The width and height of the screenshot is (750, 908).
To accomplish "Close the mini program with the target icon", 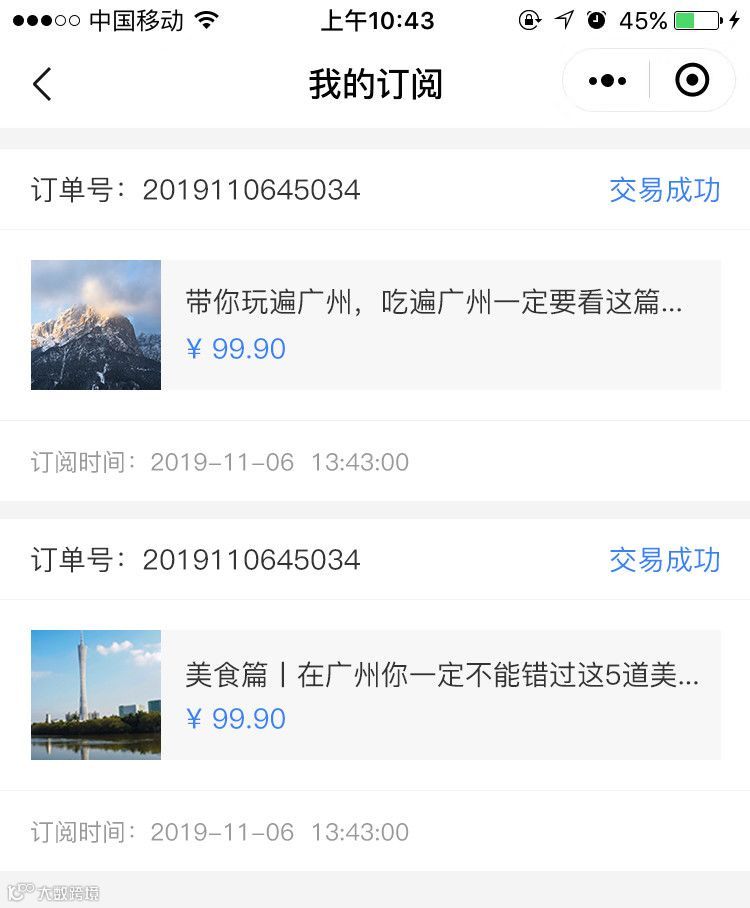I will [x=692, y=81].
